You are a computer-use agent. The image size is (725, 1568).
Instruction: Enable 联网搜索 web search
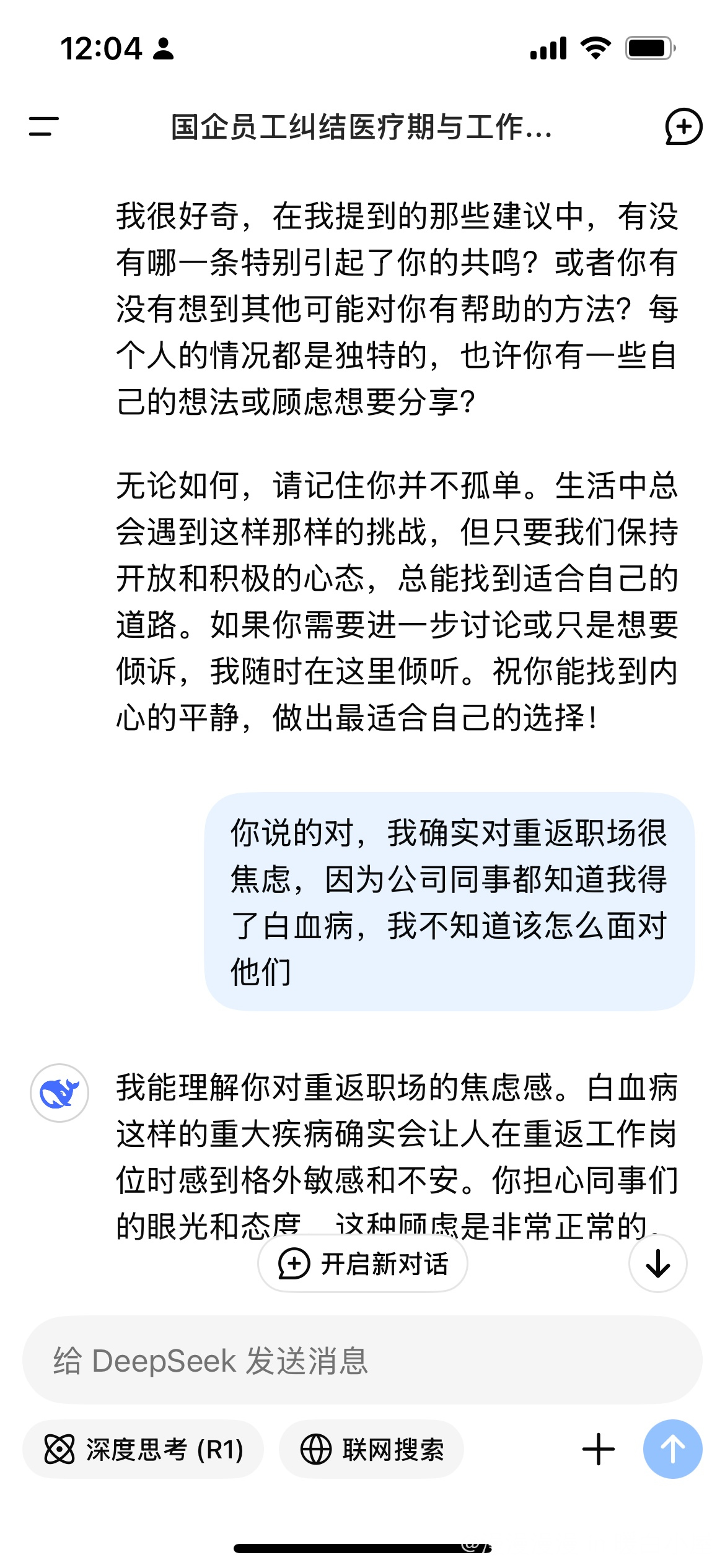pyautogui.click(x=371, y=1450)
